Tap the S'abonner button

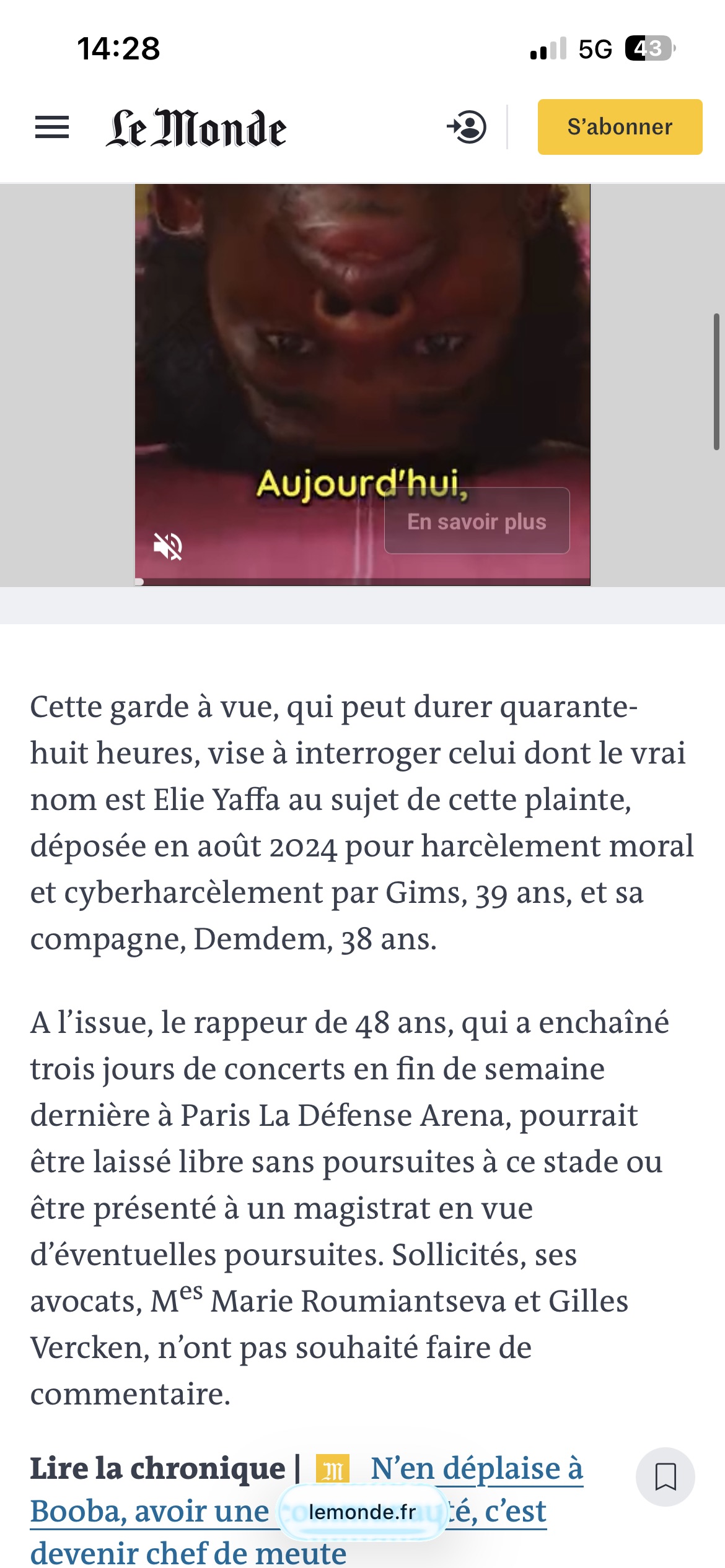[x=620, y=127]
